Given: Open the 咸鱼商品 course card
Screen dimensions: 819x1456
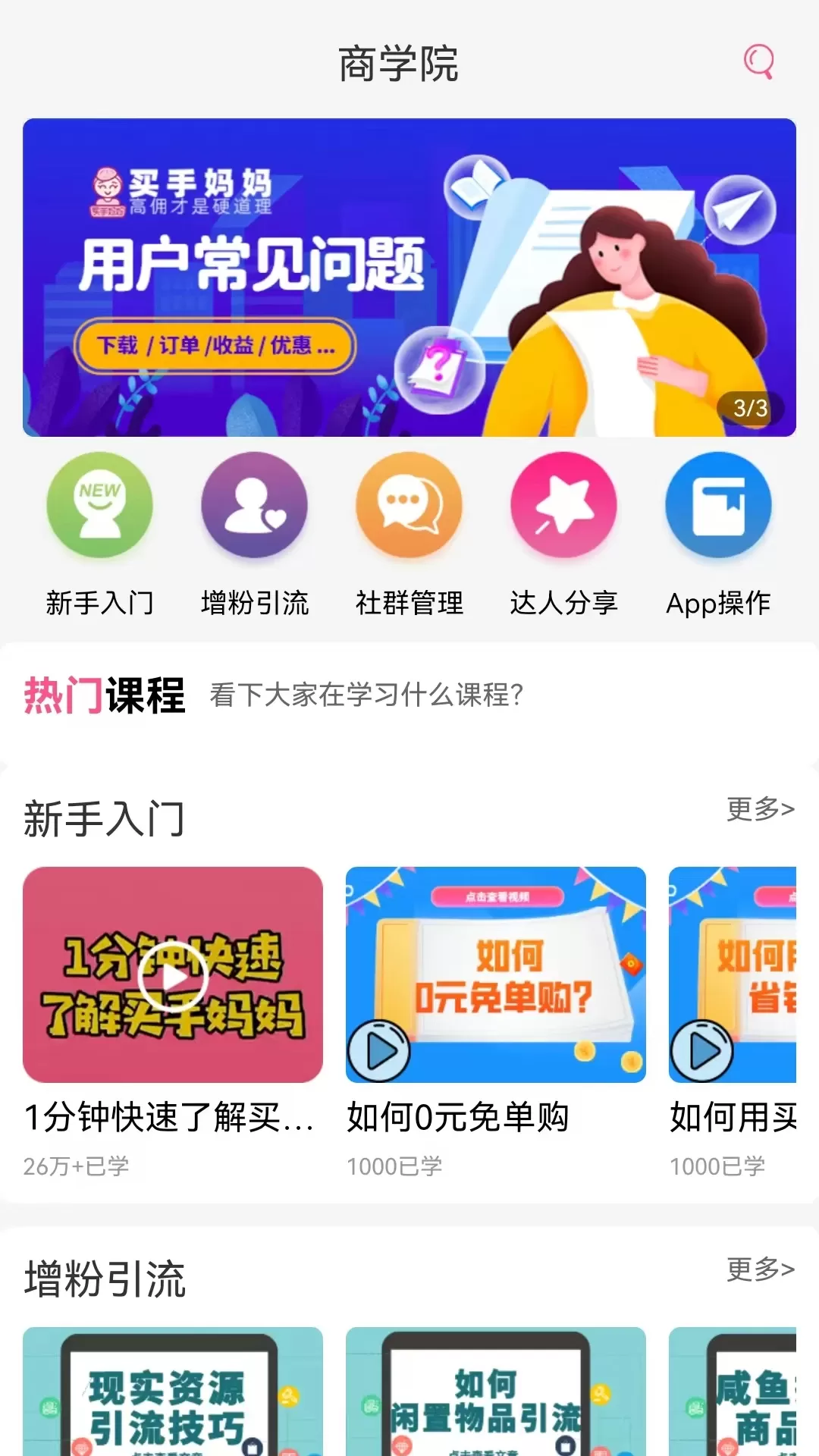Looking at the screenshot, I should point(733,1392).
